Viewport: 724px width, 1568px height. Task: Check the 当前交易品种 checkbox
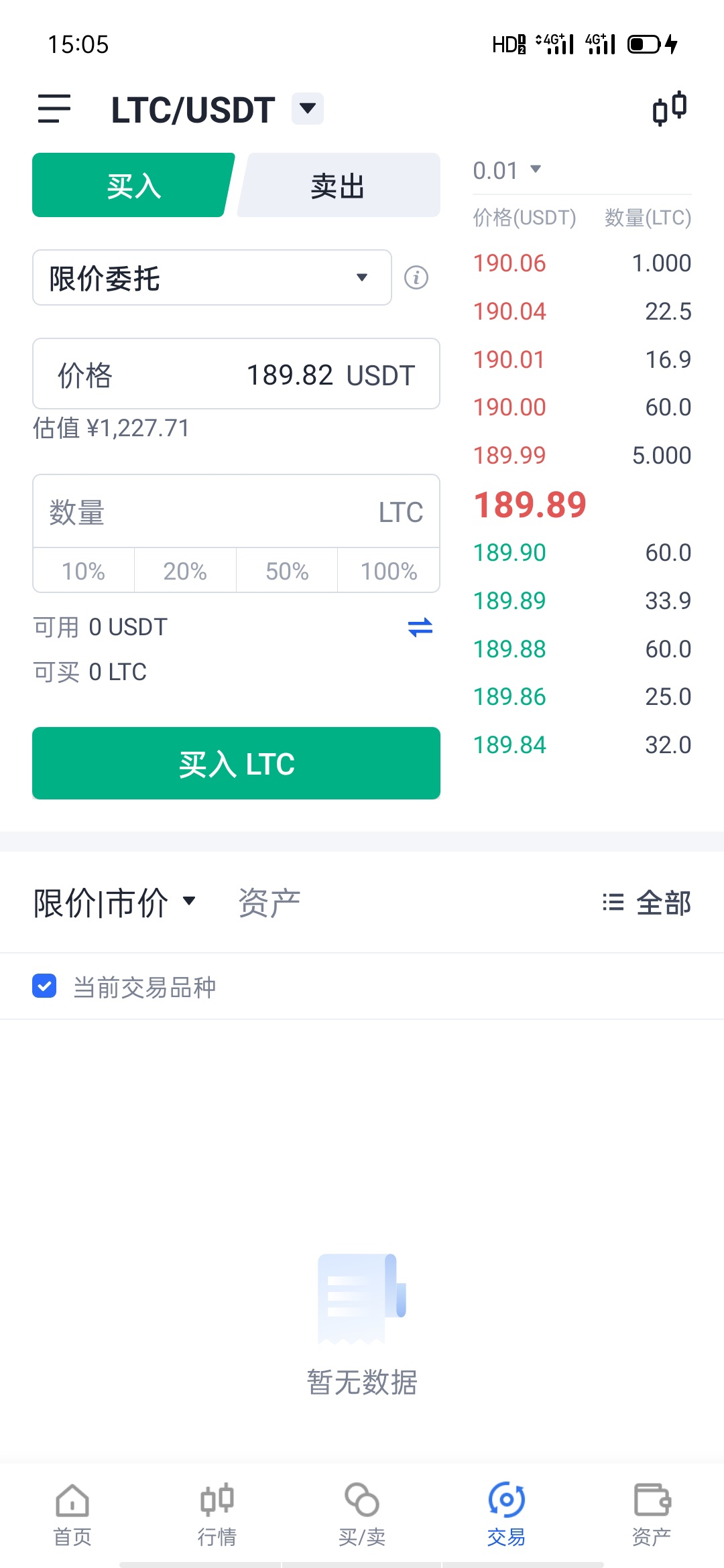pyautogui.click(x=44, y=986)
